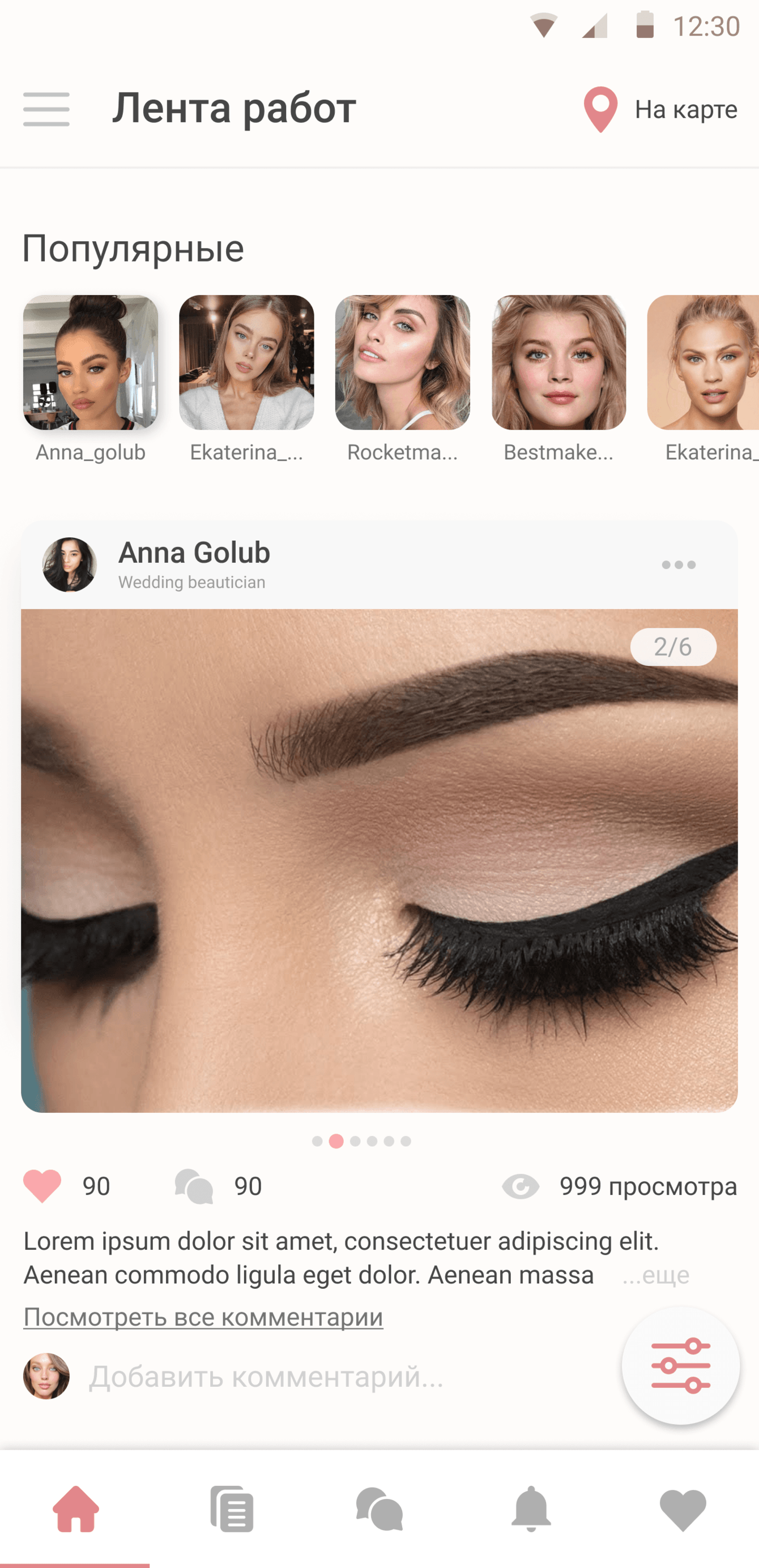Open the Rocketma... popular profile tile
Image resolution: width=759 pixels, height=1568 pixels.
tap(402, 363)
